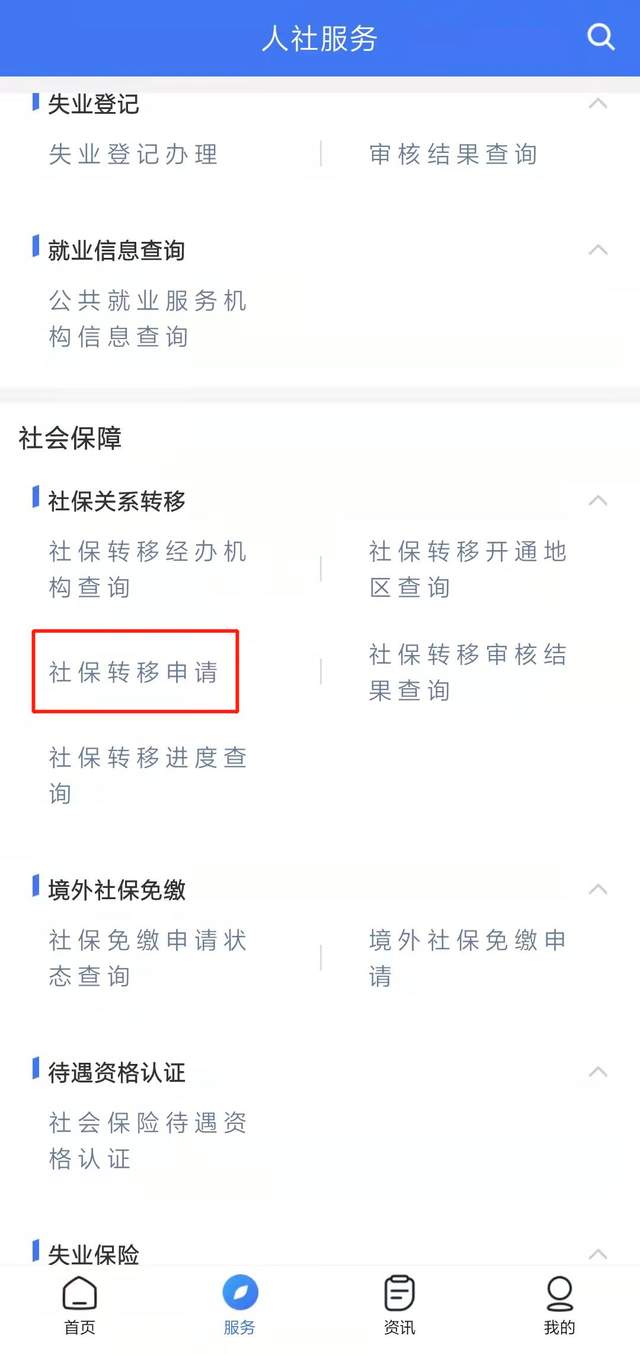Switch to the 首页 tab
Screen dimensions: 640x1355
click(x=80, y=1306)
